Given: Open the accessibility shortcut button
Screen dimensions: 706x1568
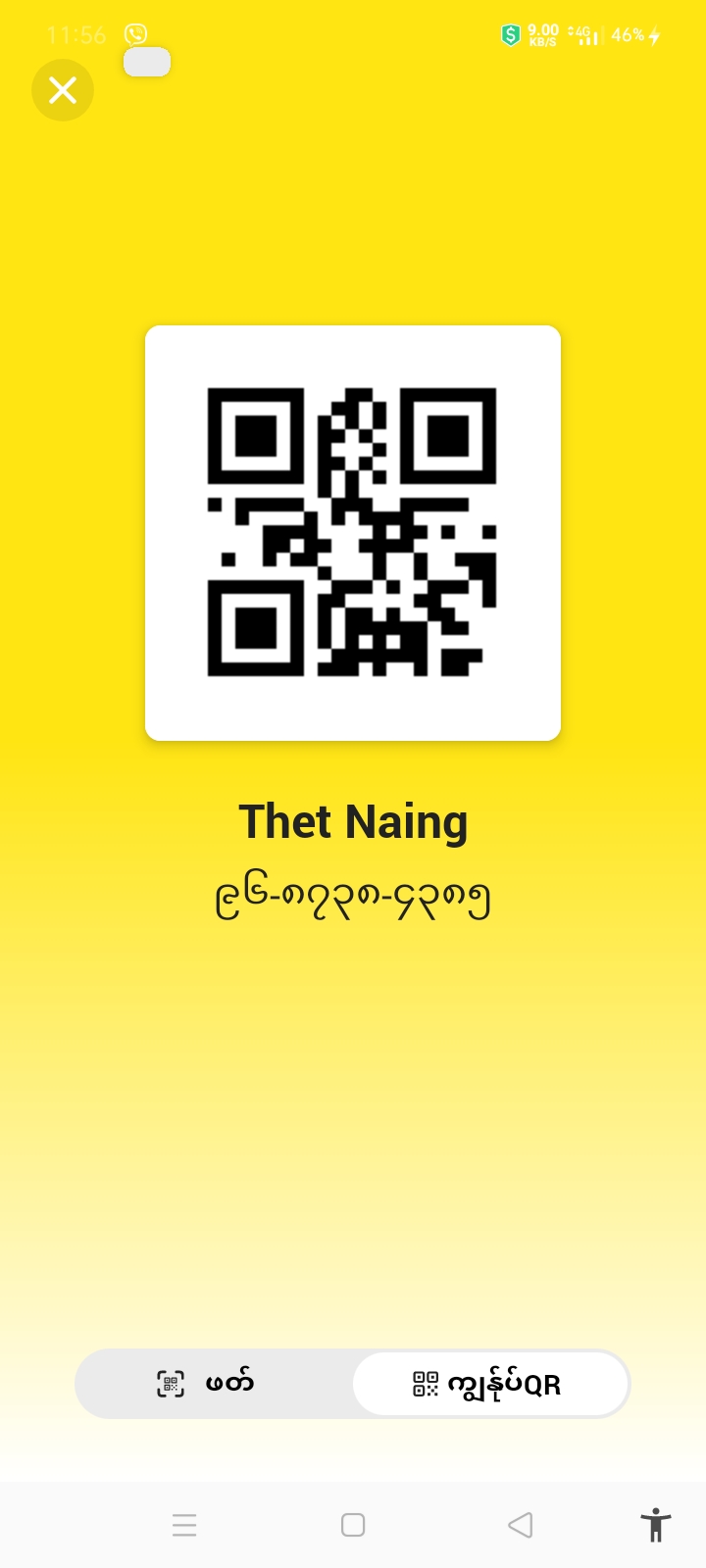Looking at the screenshot, I should pyautogui.click(x=655, y=1525).
